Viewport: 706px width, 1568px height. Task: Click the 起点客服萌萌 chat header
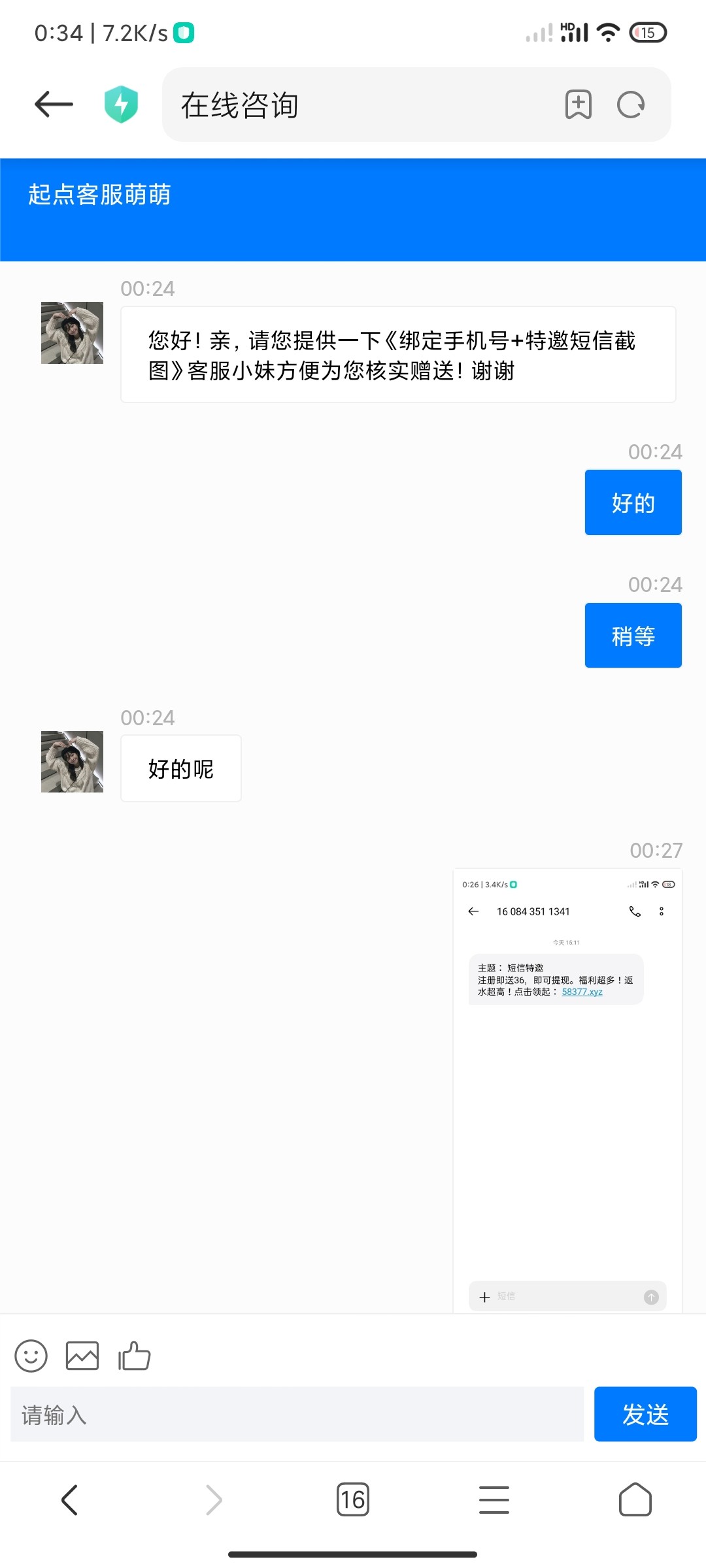[x=99, y=196]
